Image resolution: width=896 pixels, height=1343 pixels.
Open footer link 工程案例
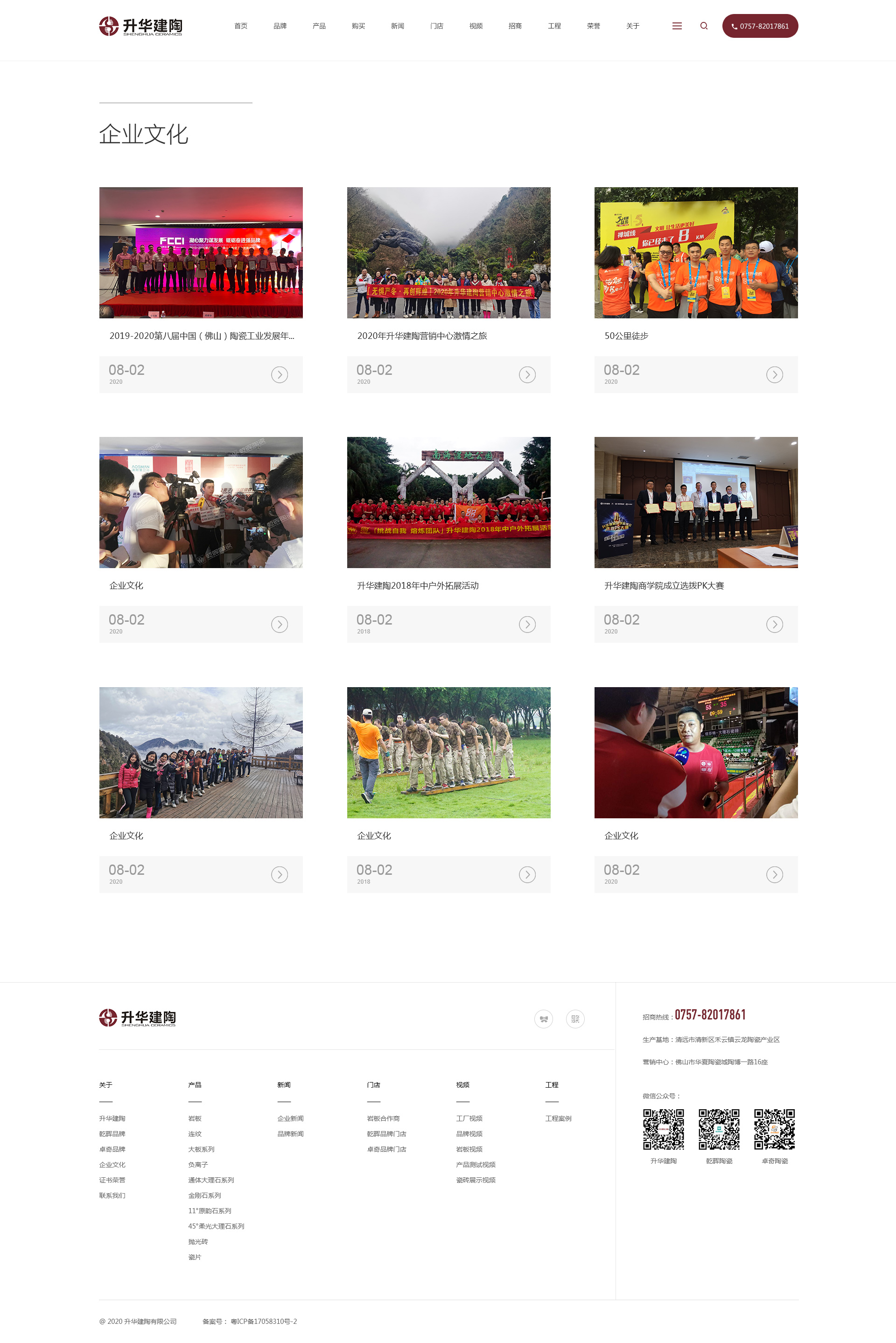click(x=558, y=1118)
